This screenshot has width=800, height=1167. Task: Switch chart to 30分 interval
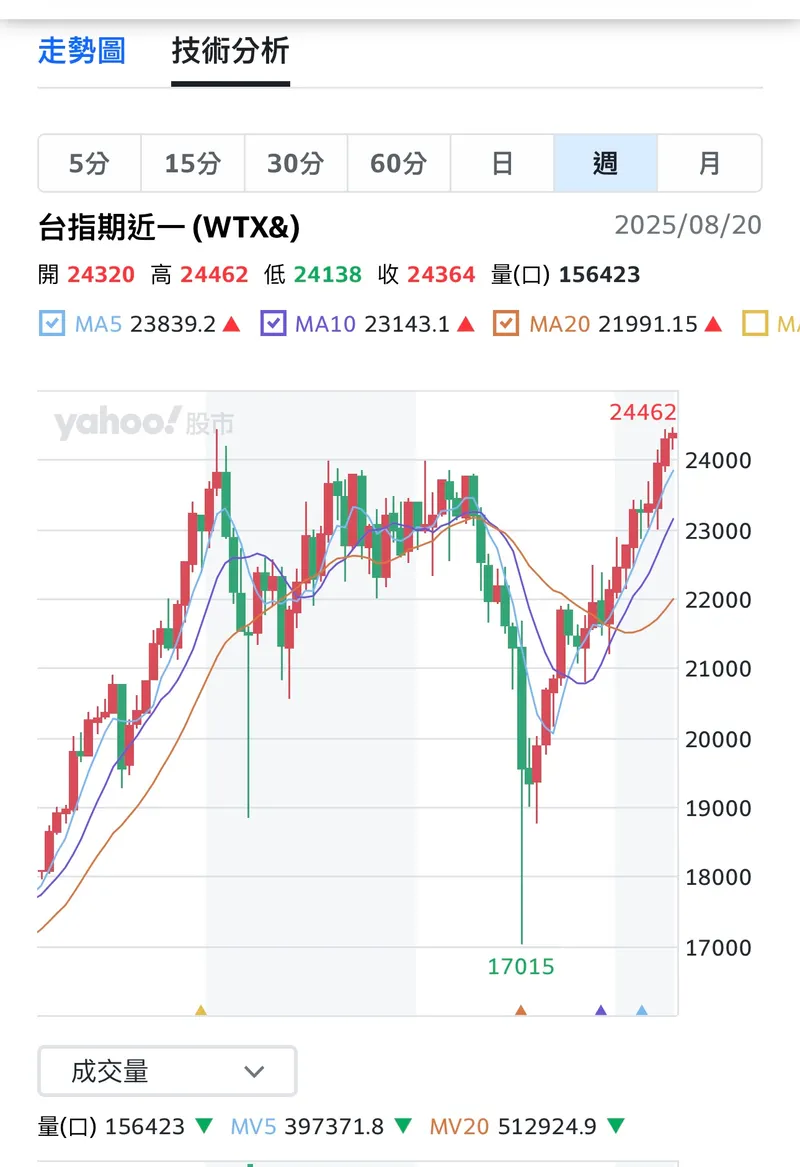[295, 163]
